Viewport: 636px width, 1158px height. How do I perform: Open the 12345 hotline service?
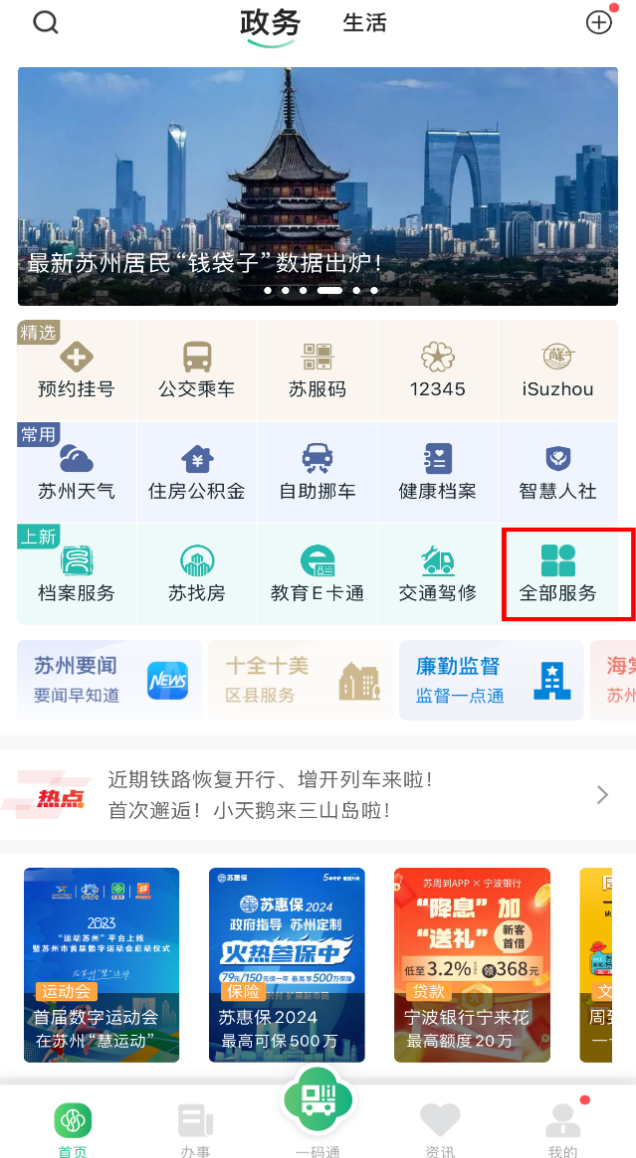pyautogui.click(x=437, y=370)
